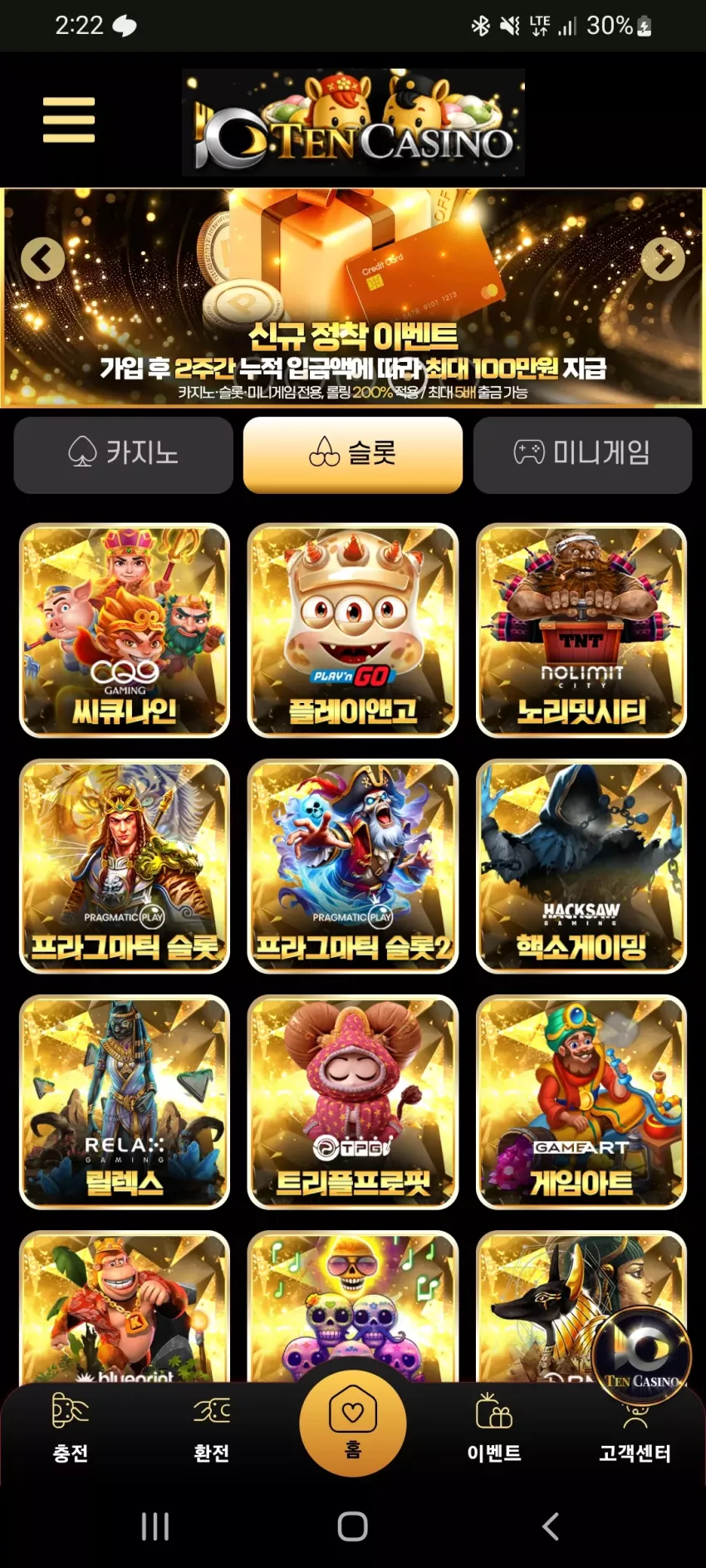Open the hamburger menu
This screenshot has width=706, height=1568.
[69, 120]
